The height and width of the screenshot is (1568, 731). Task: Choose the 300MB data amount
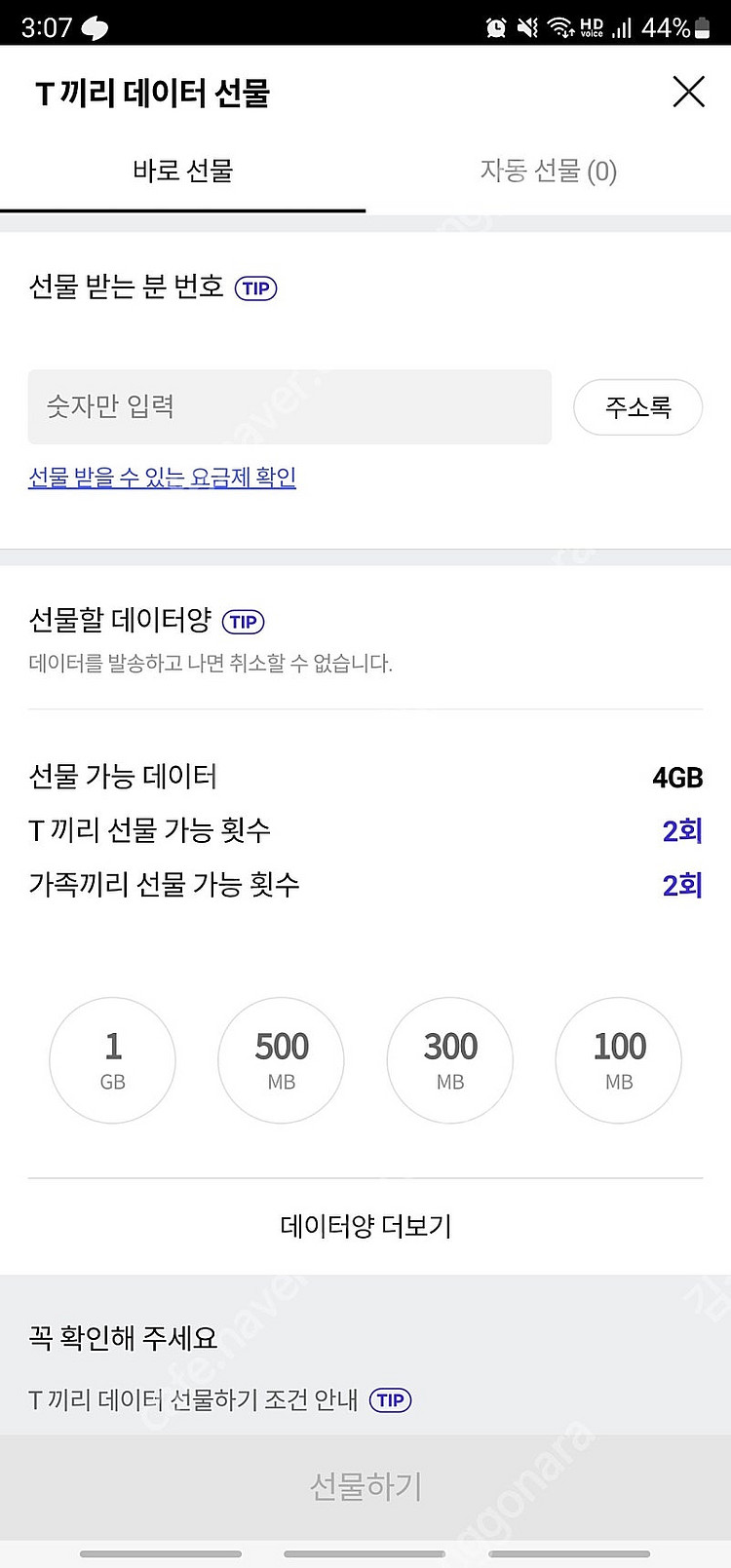pos(449,1060)
